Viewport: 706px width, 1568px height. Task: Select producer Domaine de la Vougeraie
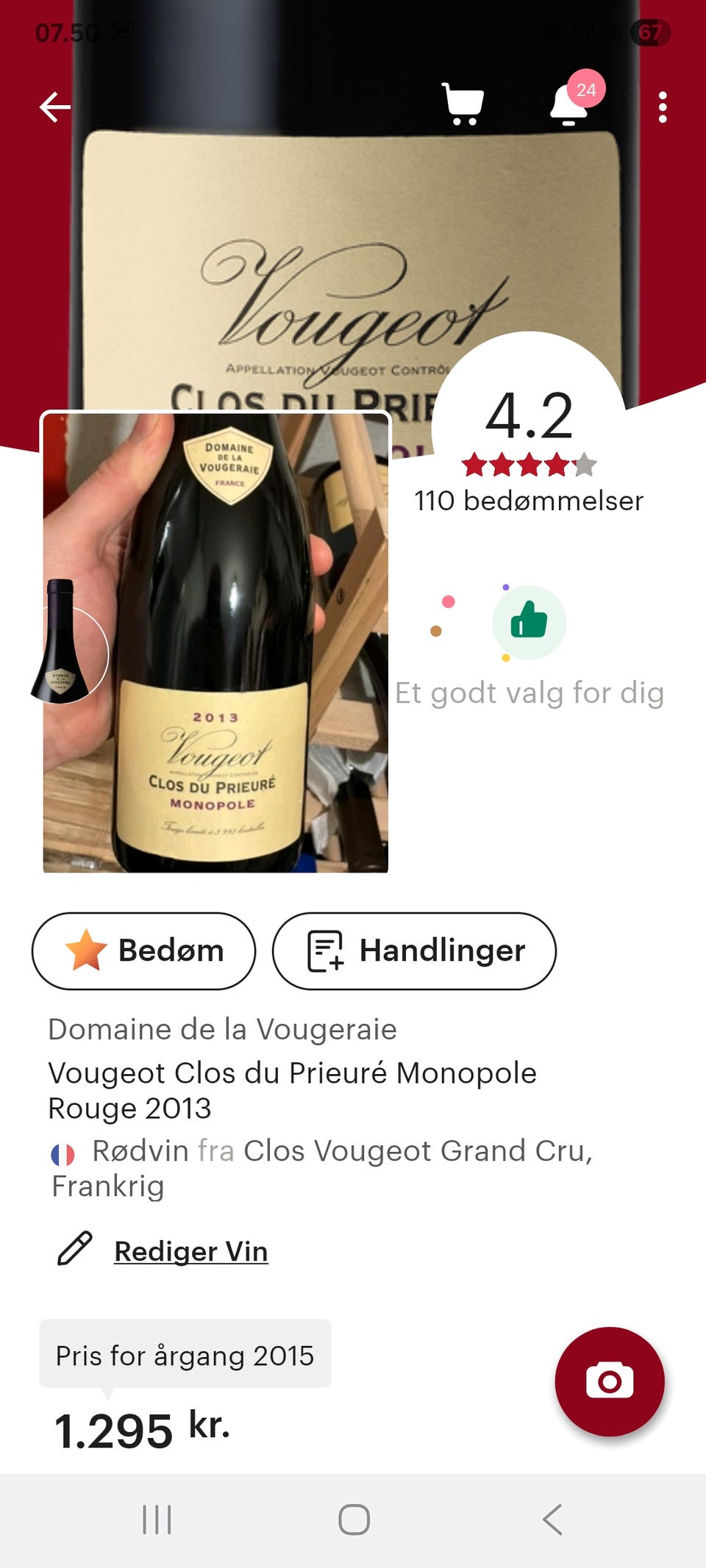pos(221,1029)
